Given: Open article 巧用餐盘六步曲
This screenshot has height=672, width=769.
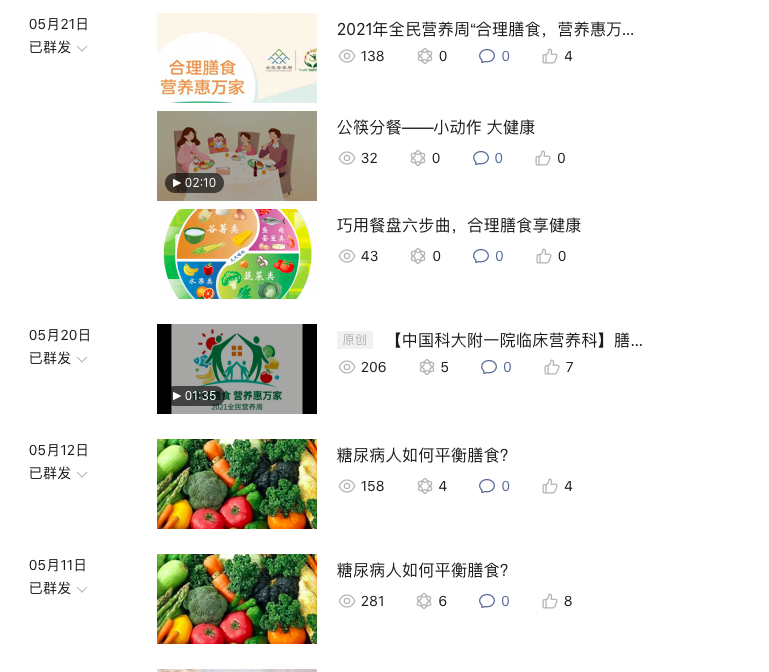Looking at the screenshot, I should (x=459, y=226).
